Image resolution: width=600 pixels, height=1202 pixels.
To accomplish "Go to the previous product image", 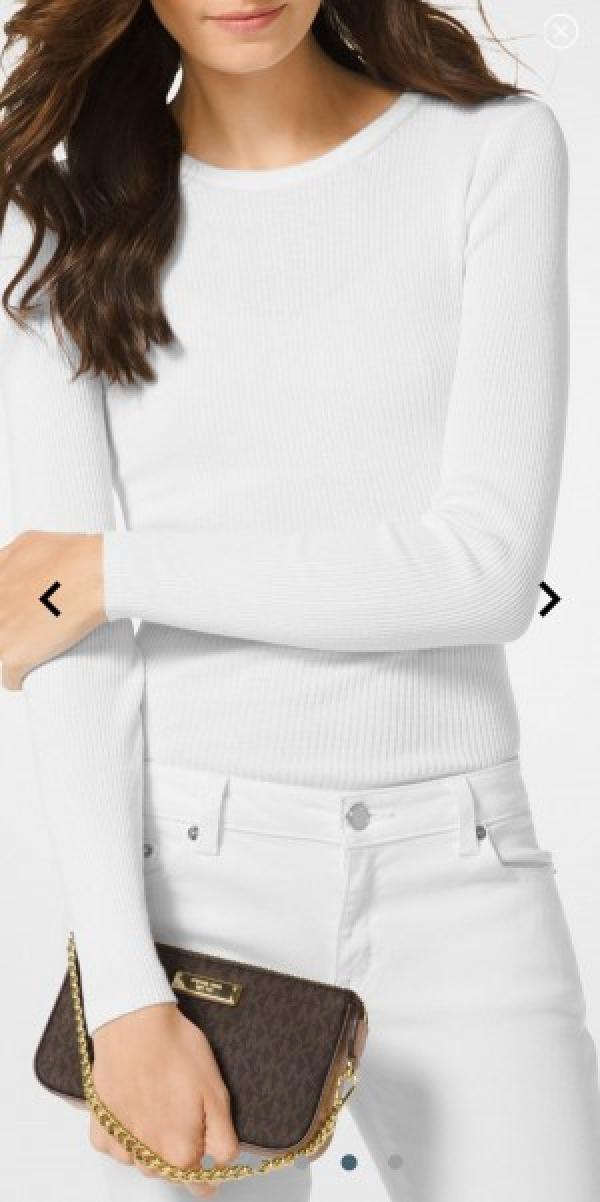I will click(50, 600).
